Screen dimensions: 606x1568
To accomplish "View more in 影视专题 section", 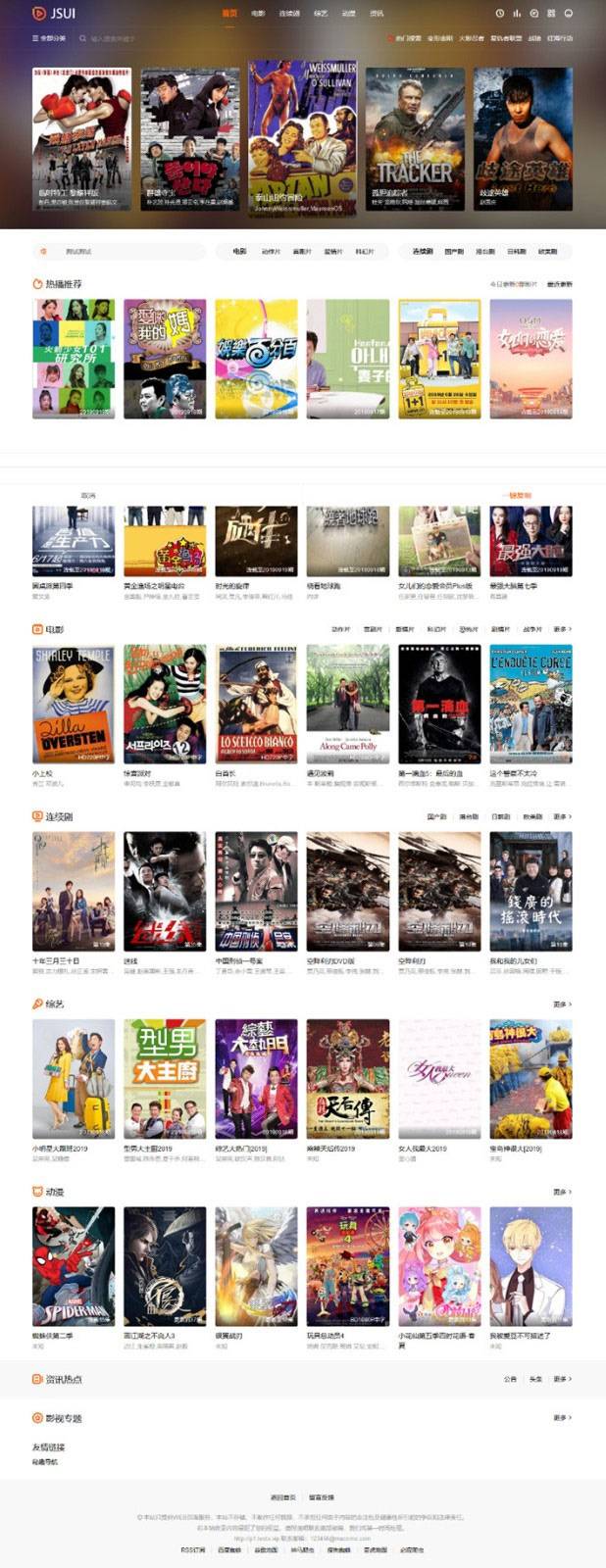I will click(x=562, y=1418).
